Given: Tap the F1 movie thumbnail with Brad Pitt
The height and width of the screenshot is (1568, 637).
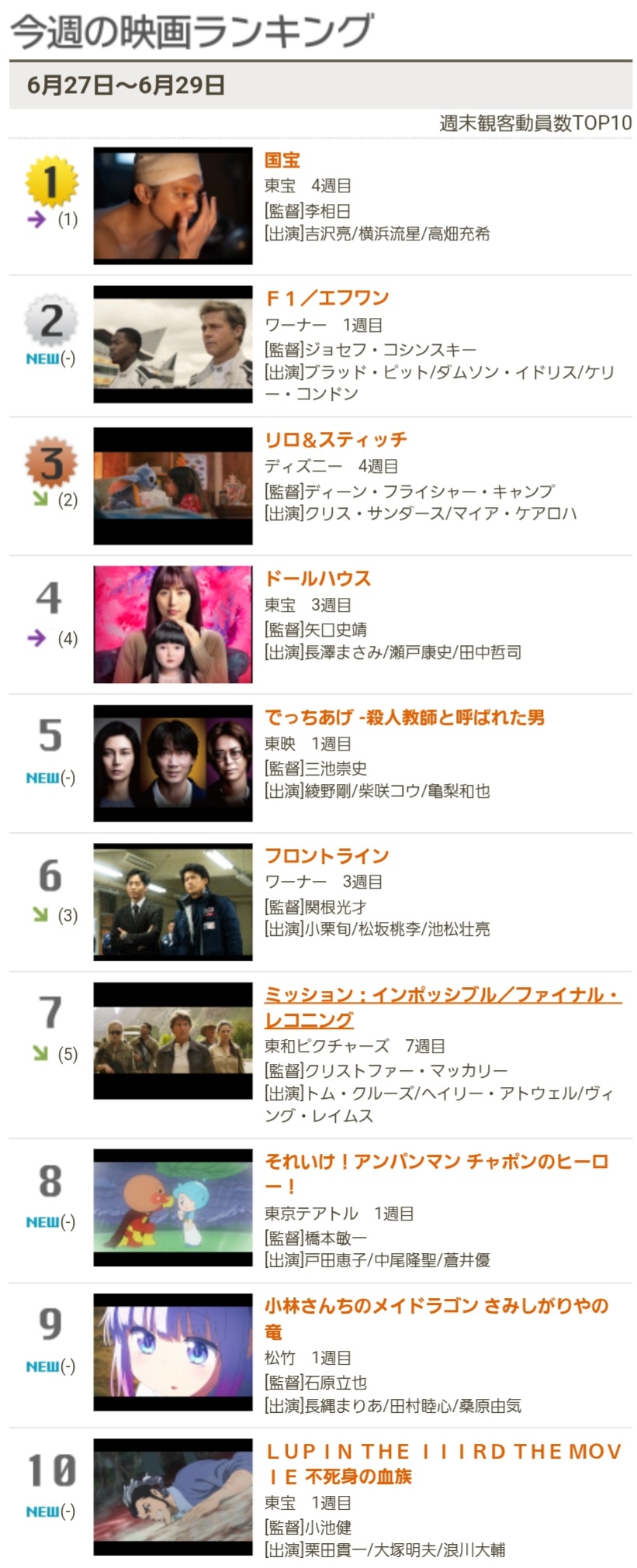Looking at the screenshot, I should coord(173,344).
